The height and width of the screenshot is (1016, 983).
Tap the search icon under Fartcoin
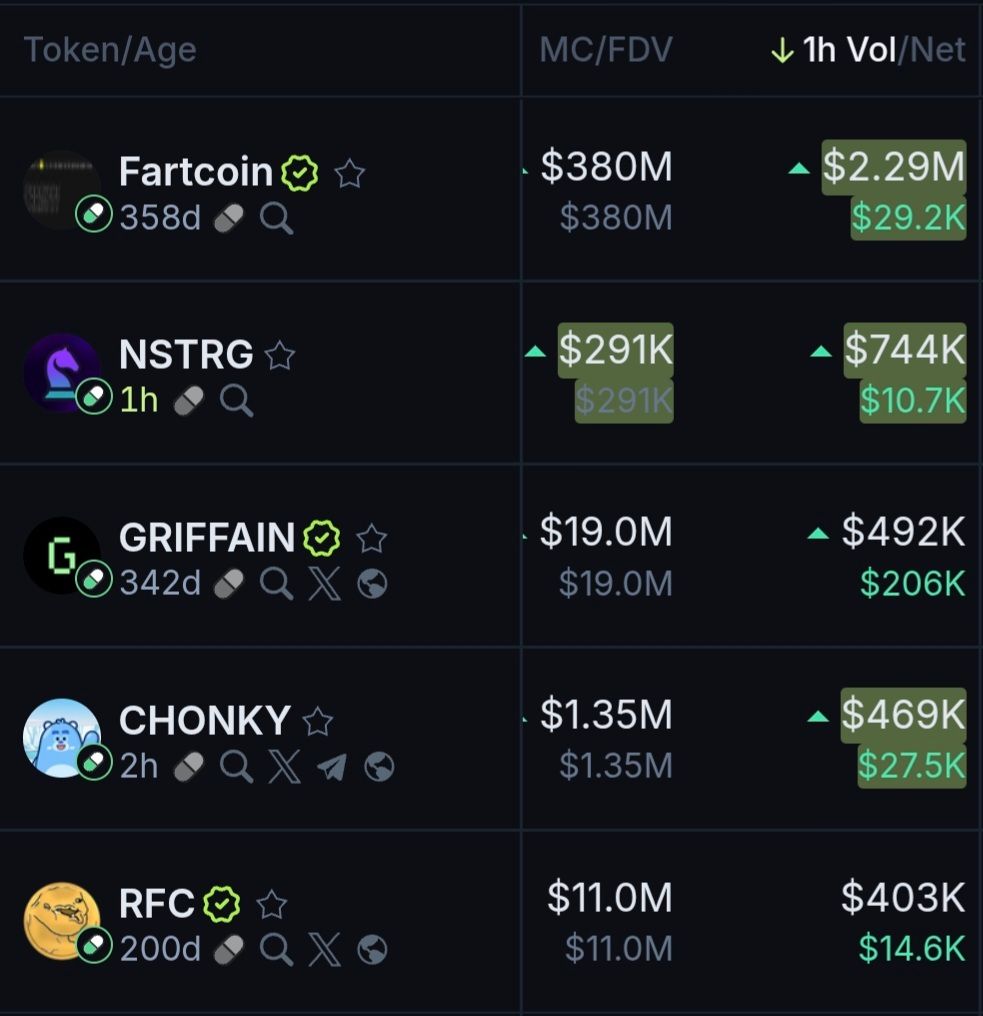point(276,218)
